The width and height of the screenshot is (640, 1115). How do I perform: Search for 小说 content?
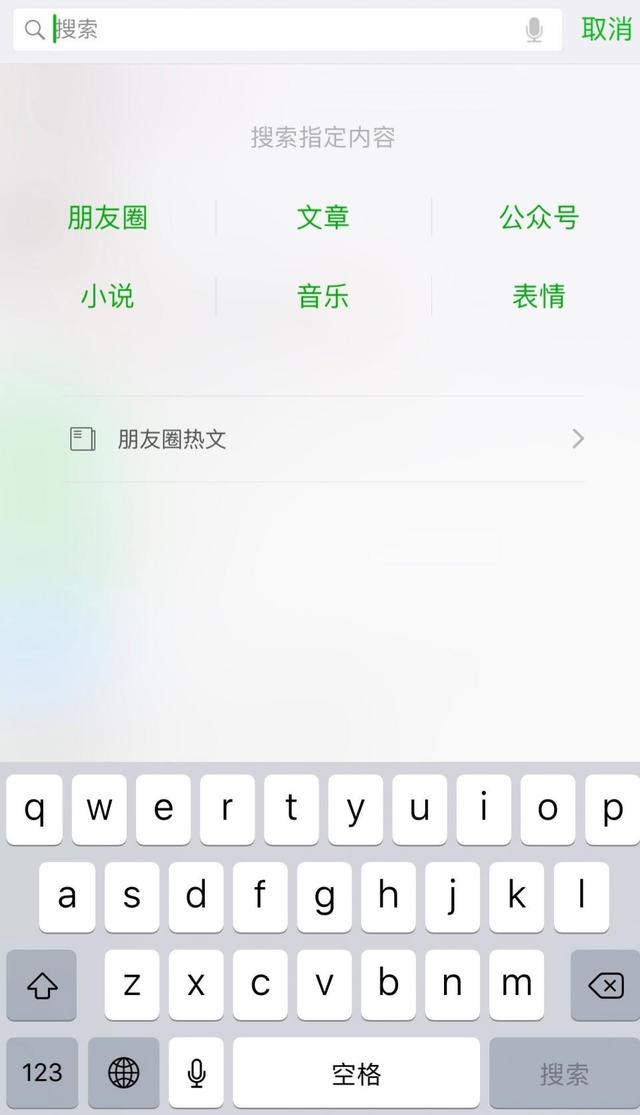(108, 296)
